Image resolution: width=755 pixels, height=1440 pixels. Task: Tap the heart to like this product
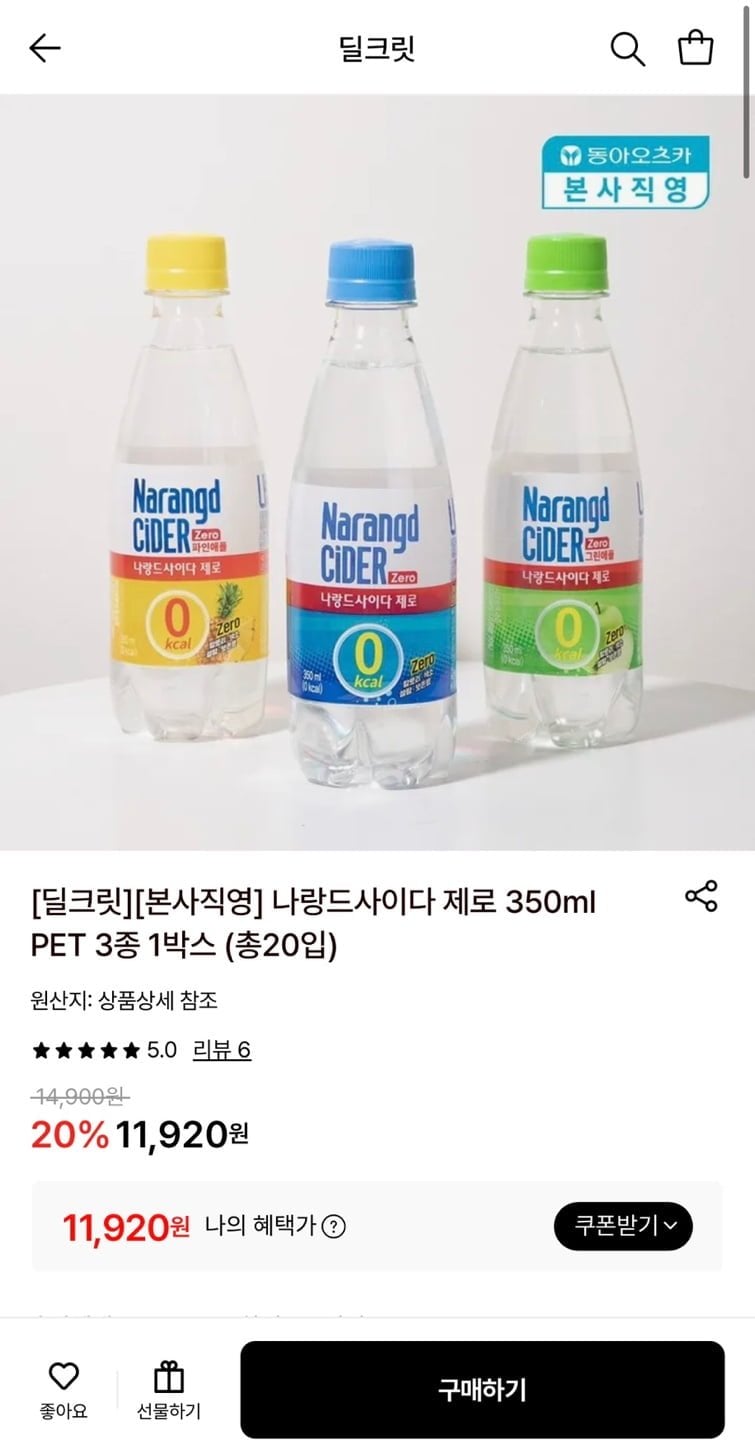[60, 1377]
